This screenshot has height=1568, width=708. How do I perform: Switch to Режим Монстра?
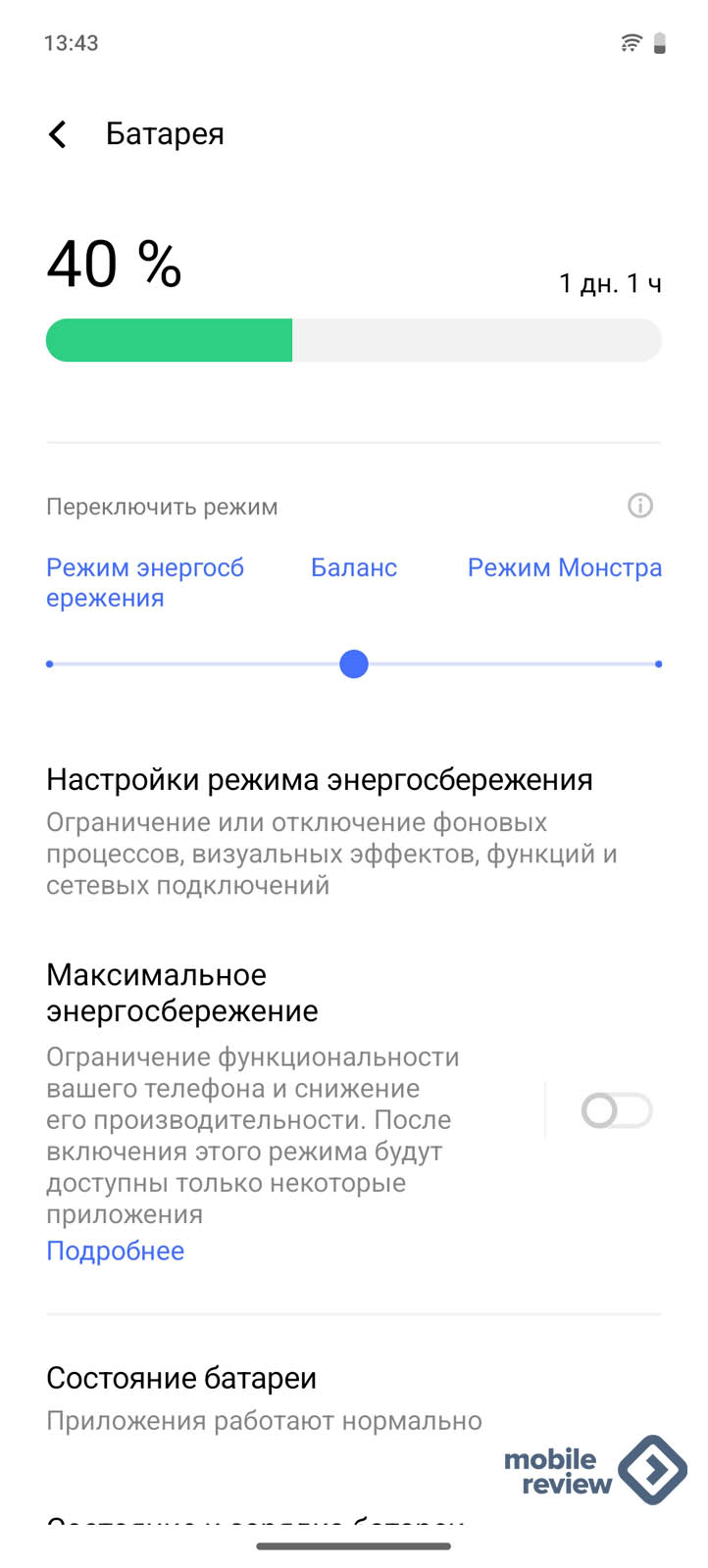coord(564,567)
